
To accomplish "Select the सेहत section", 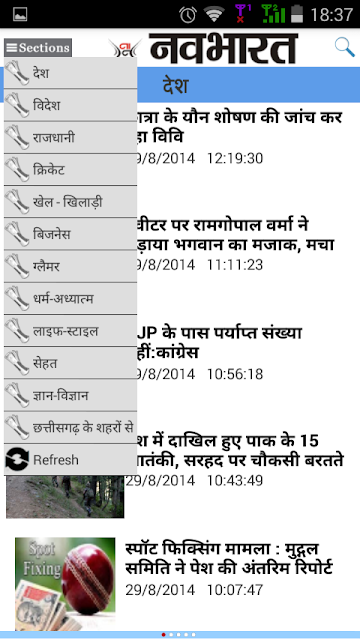I will pyautogui.click(x=70, y=363).
